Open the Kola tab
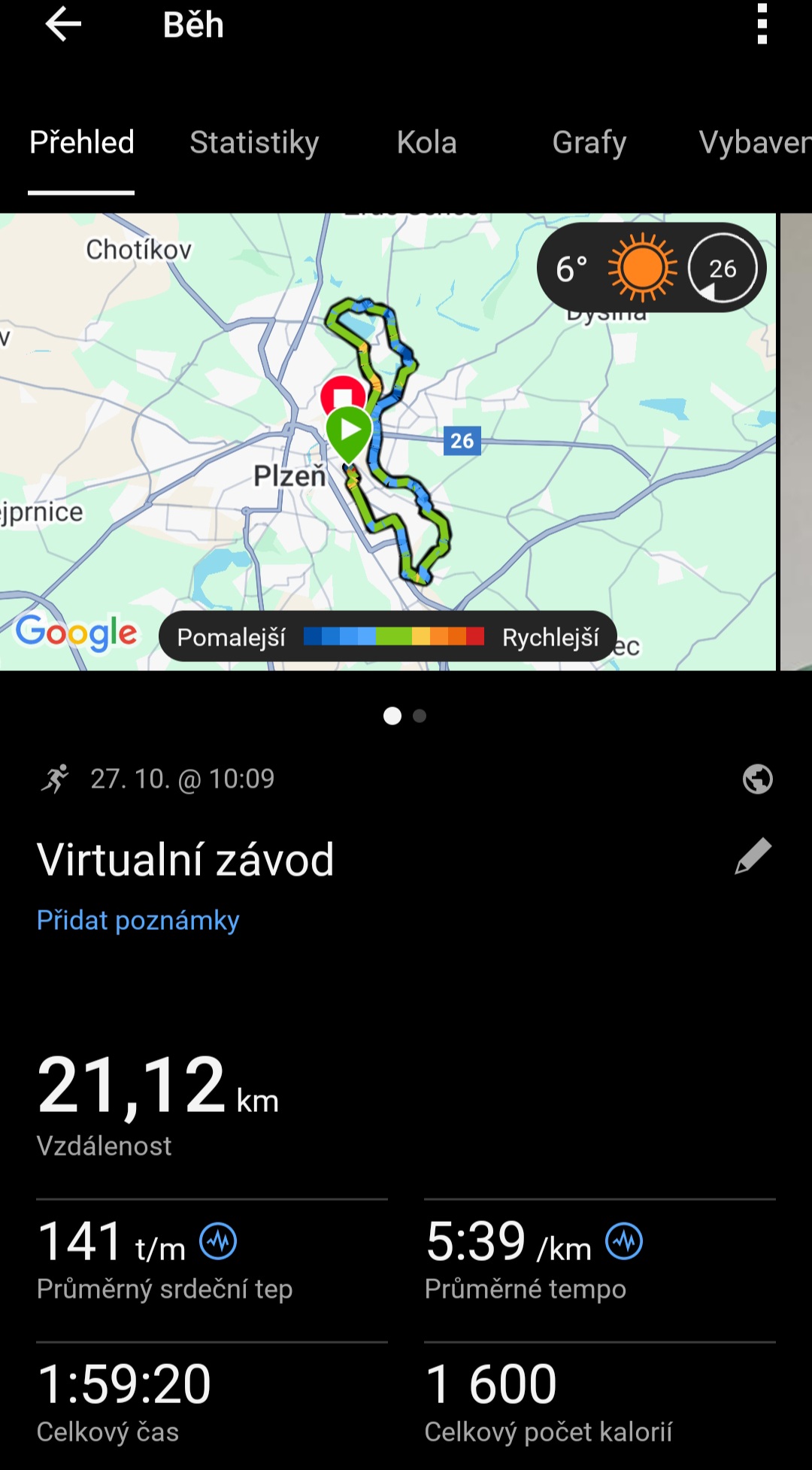 [x=426, y=142]
